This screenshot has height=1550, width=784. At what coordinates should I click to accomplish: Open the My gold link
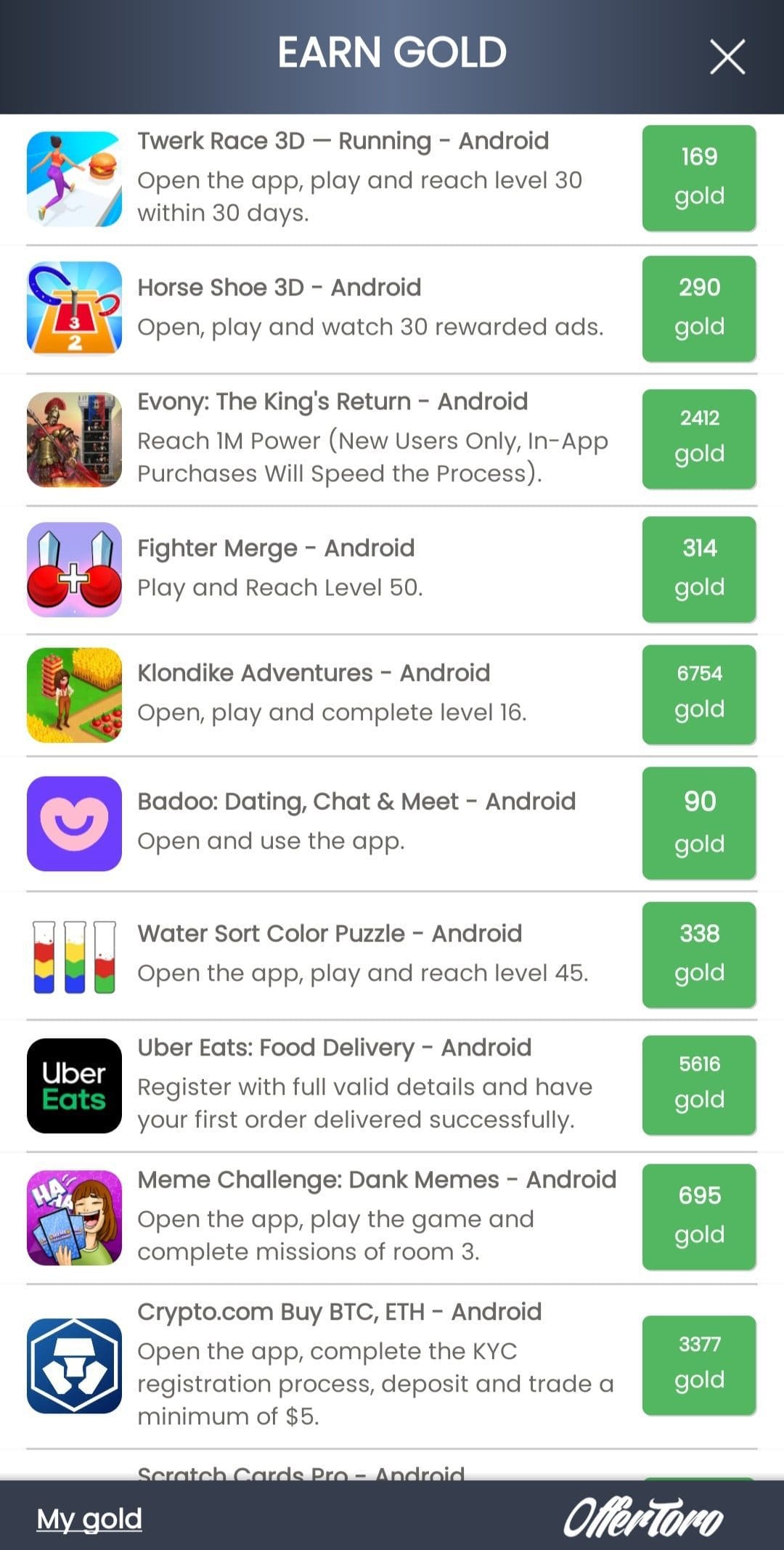click(89, 1518)
